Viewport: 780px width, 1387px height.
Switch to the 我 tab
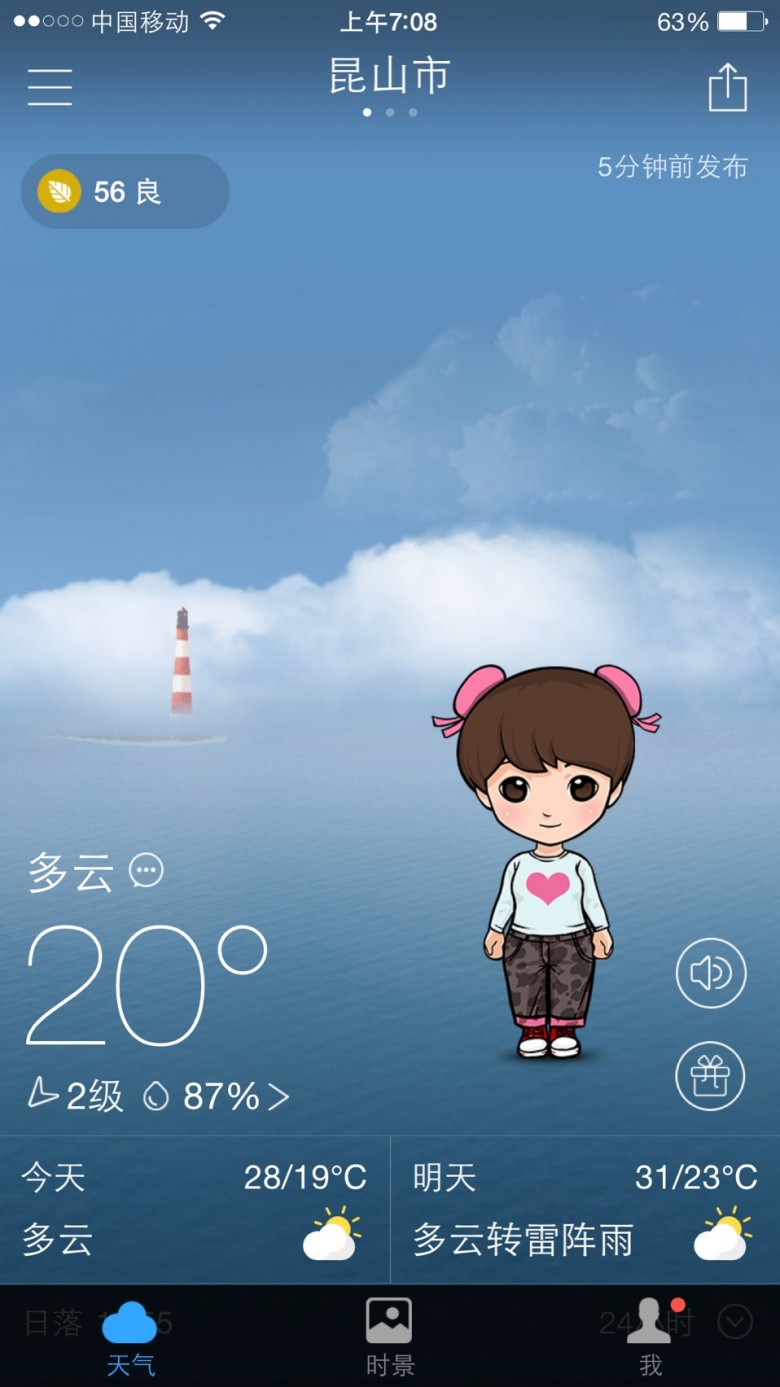pos(650,1338)
